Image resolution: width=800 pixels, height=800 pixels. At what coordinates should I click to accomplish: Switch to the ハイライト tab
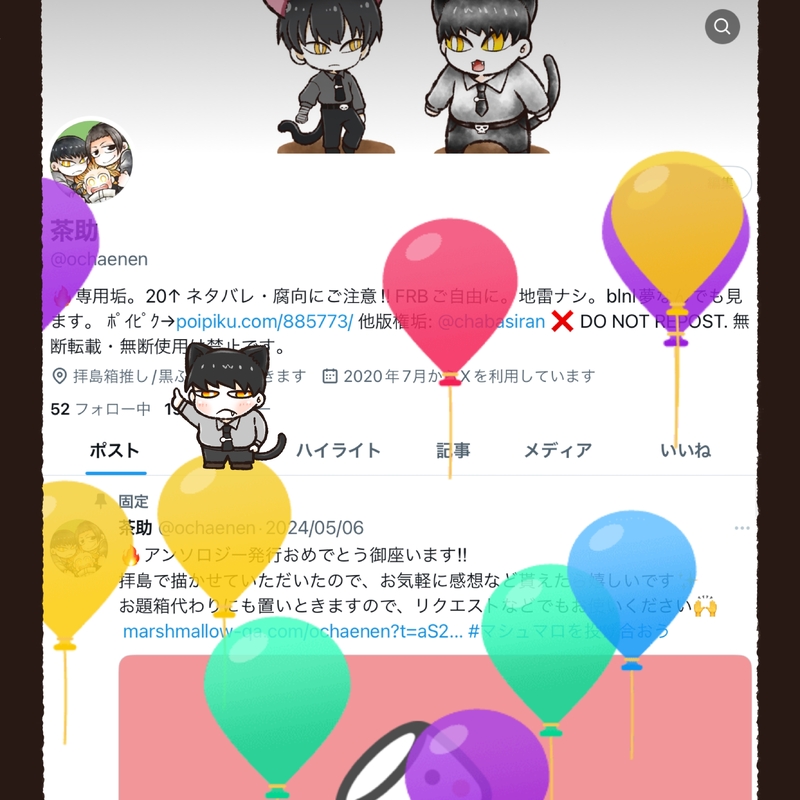(x=338, y=451)
